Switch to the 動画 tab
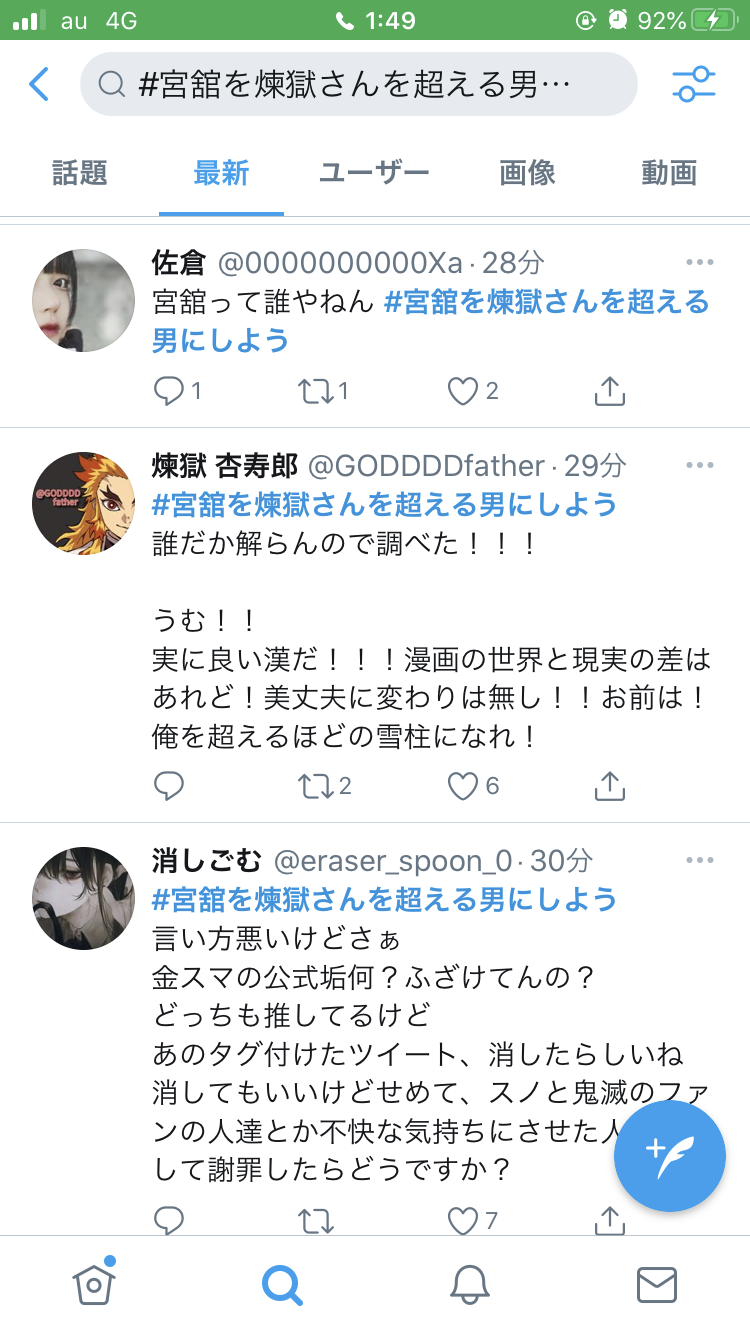Image resolution: width=750 pixels, height=1334 pixels. (x=669, y=172)
